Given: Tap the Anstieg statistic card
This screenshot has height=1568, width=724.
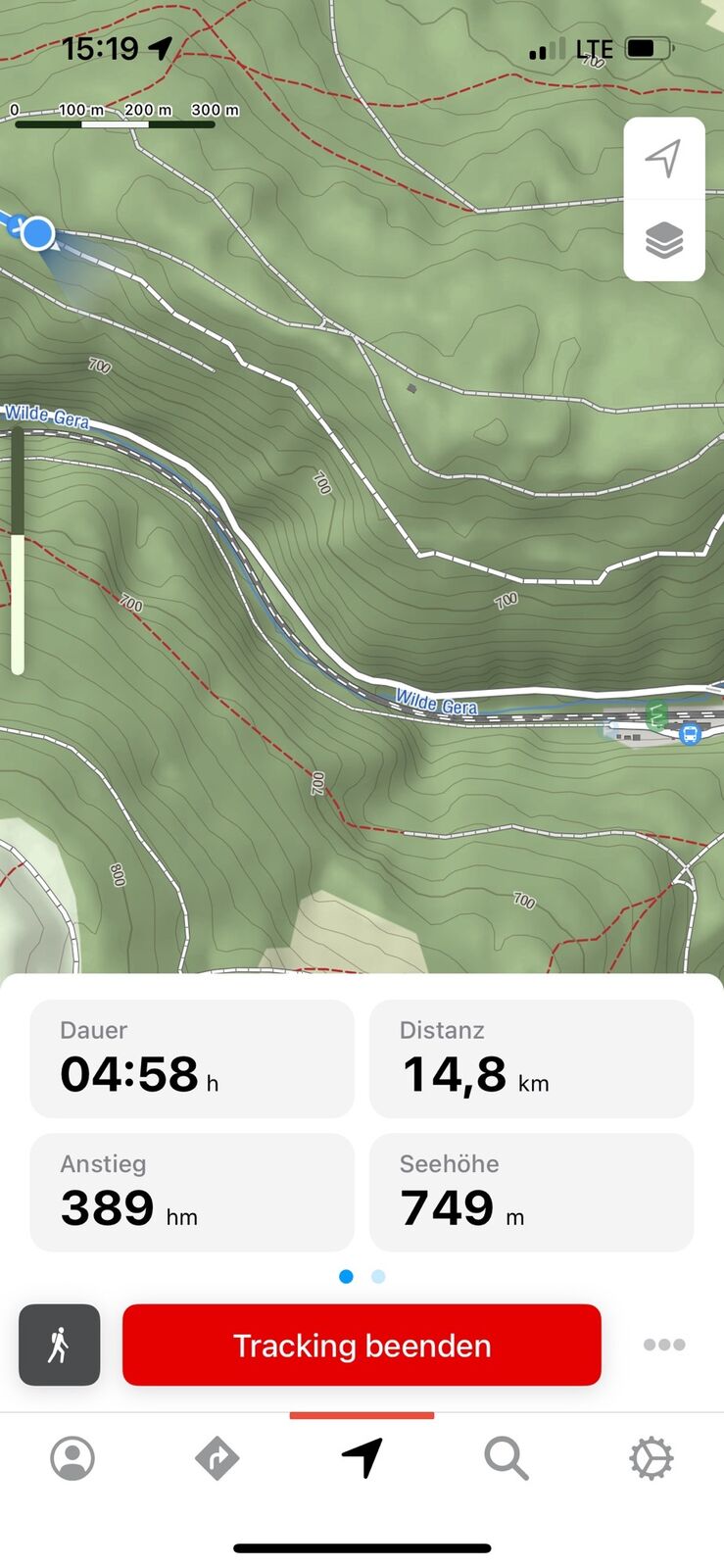Looking at the screenshot, I should [x=192, y=1192].
